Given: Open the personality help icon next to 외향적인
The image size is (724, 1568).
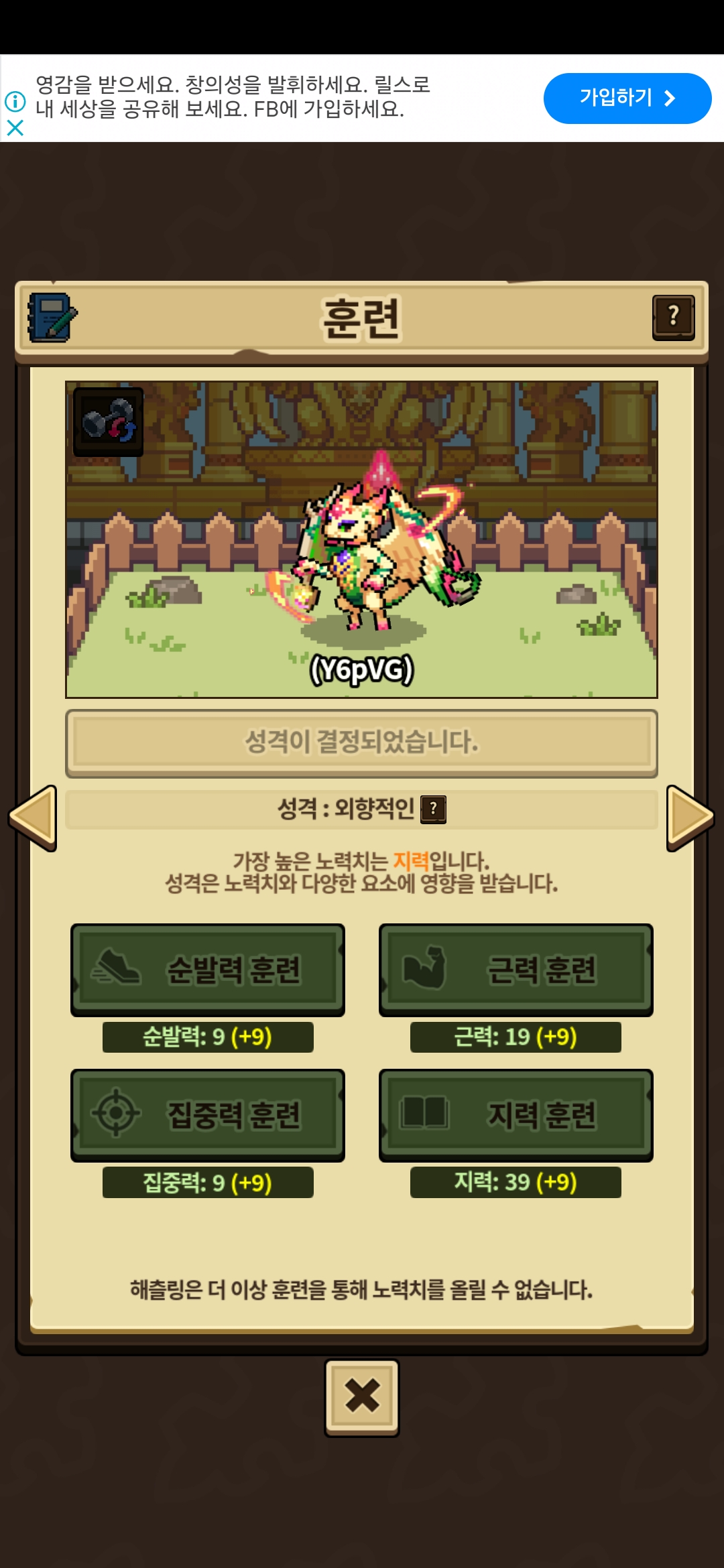Looking at the screenshot, I should (x=433, y=809).
